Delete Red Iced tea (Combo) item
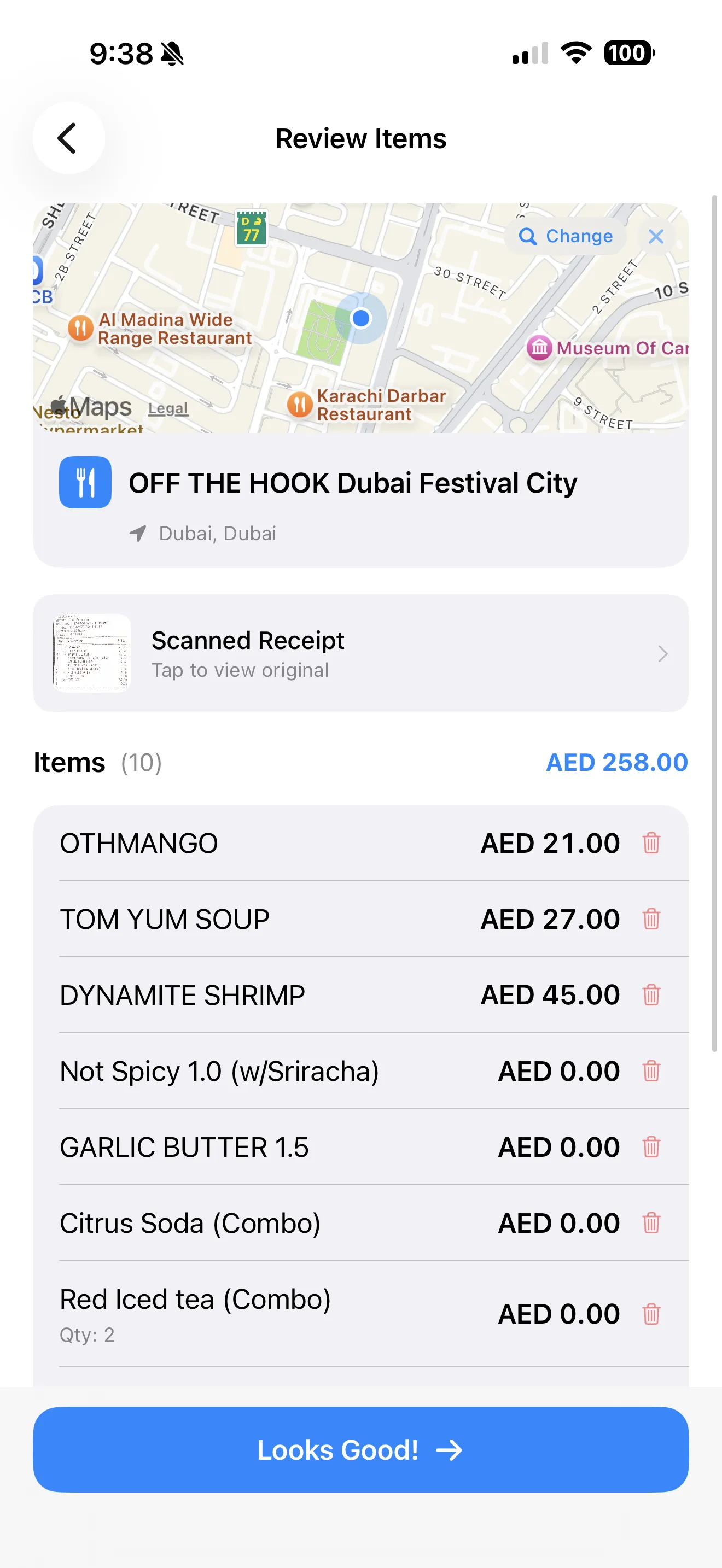The image size is (722, 1568). click(x=651, y=1314)
